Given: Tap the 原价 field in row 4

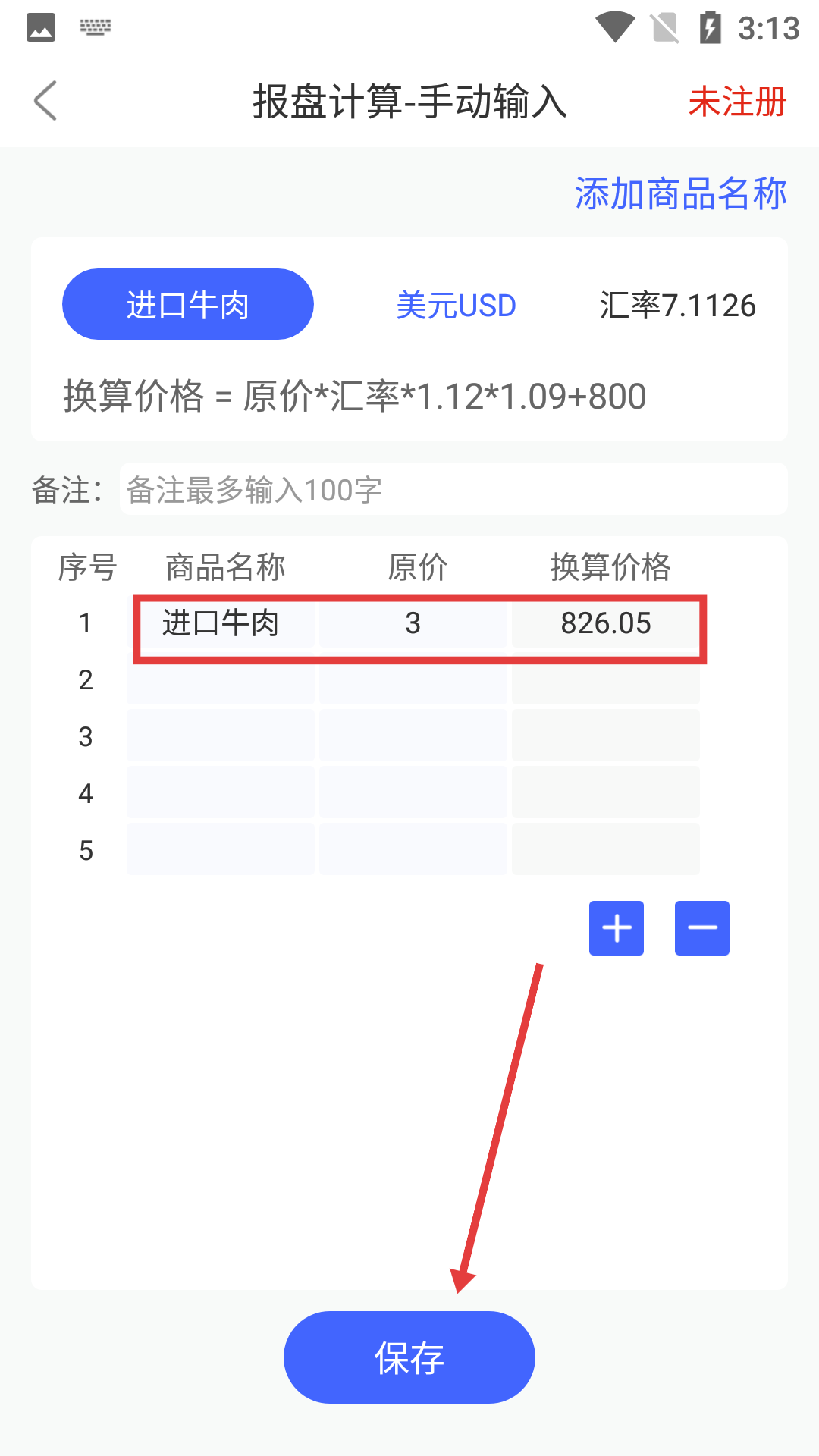Looking at the screenshot, I should [x=413, y=793].
